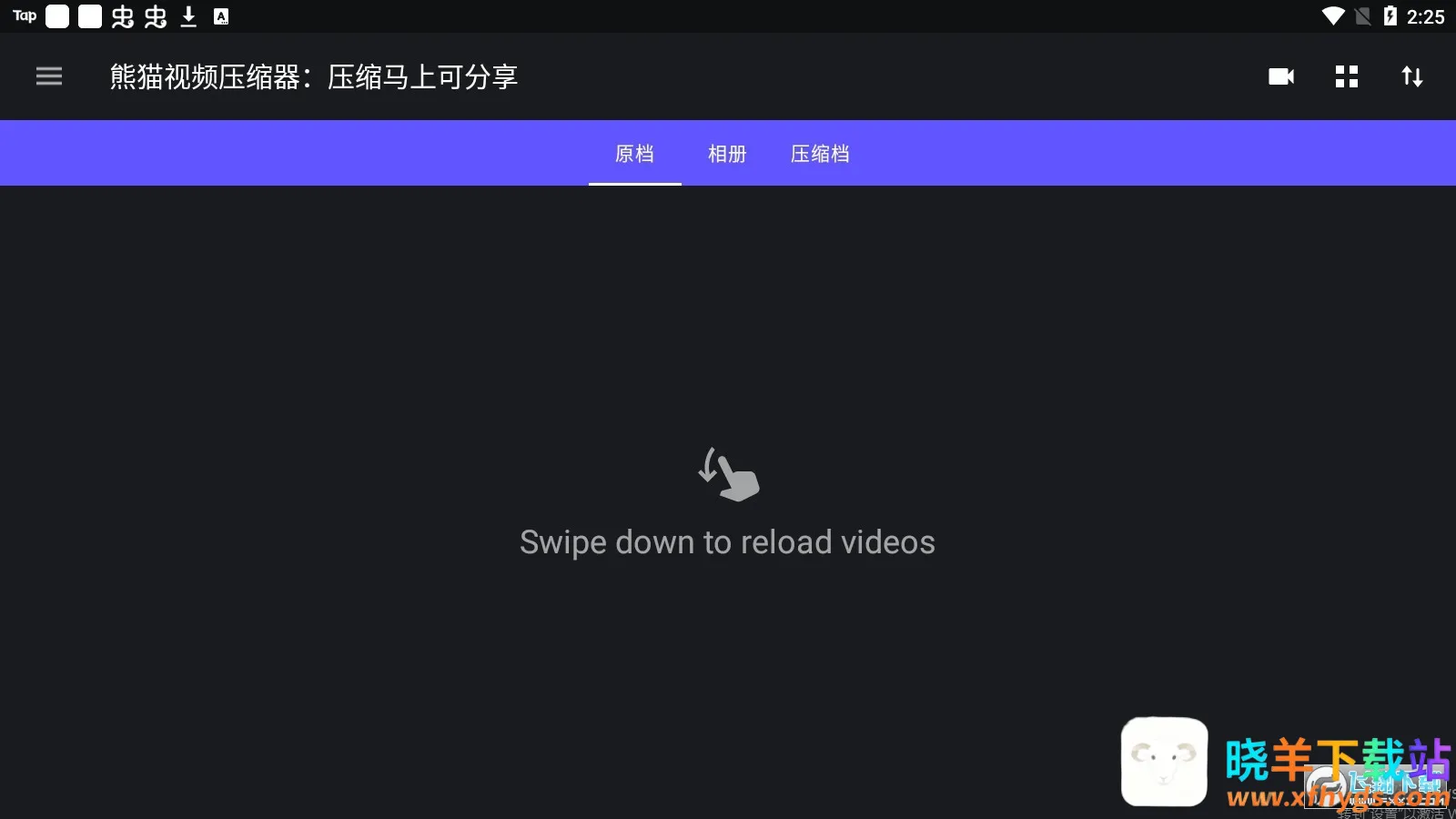
Task: Switch to the 相册 tab
Action: point(727,154)
